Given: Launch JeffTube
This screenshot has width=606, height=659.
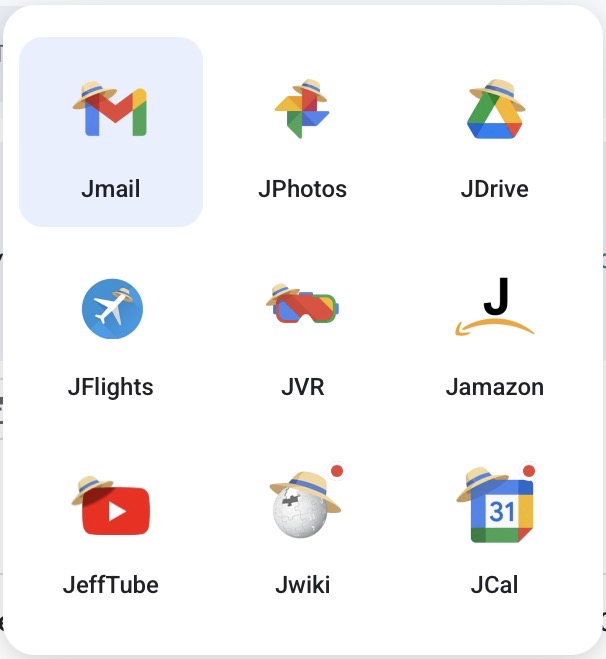Looking at the screenshot, I should tap(111, 528).
